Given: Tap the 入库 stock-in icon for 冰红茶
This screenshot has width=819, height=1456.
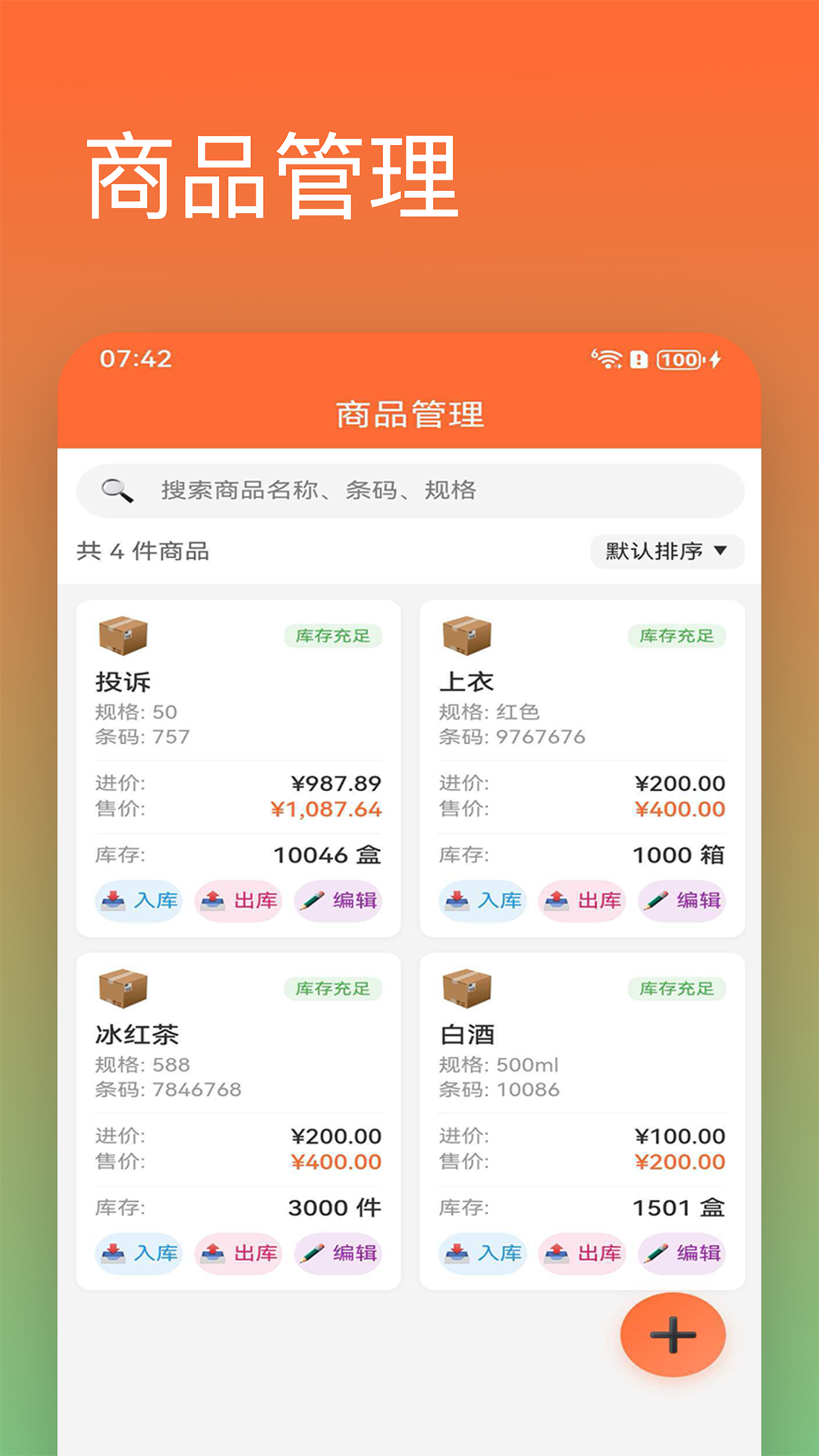Looking at the screenshot, I should point(112,1254).
